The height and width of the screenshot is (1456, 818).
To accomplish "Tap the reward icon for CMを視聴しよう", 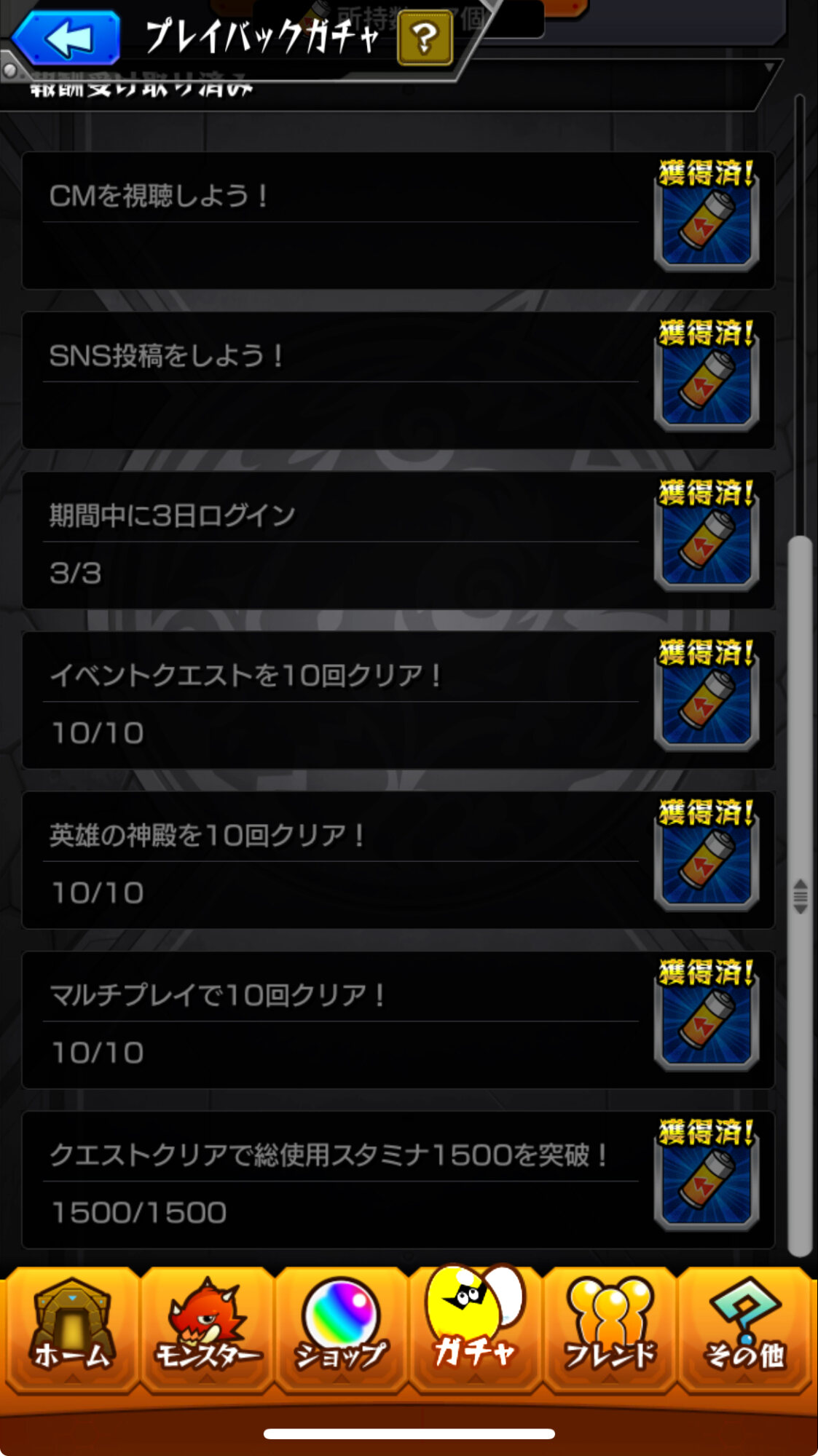I will coord(707,218).
